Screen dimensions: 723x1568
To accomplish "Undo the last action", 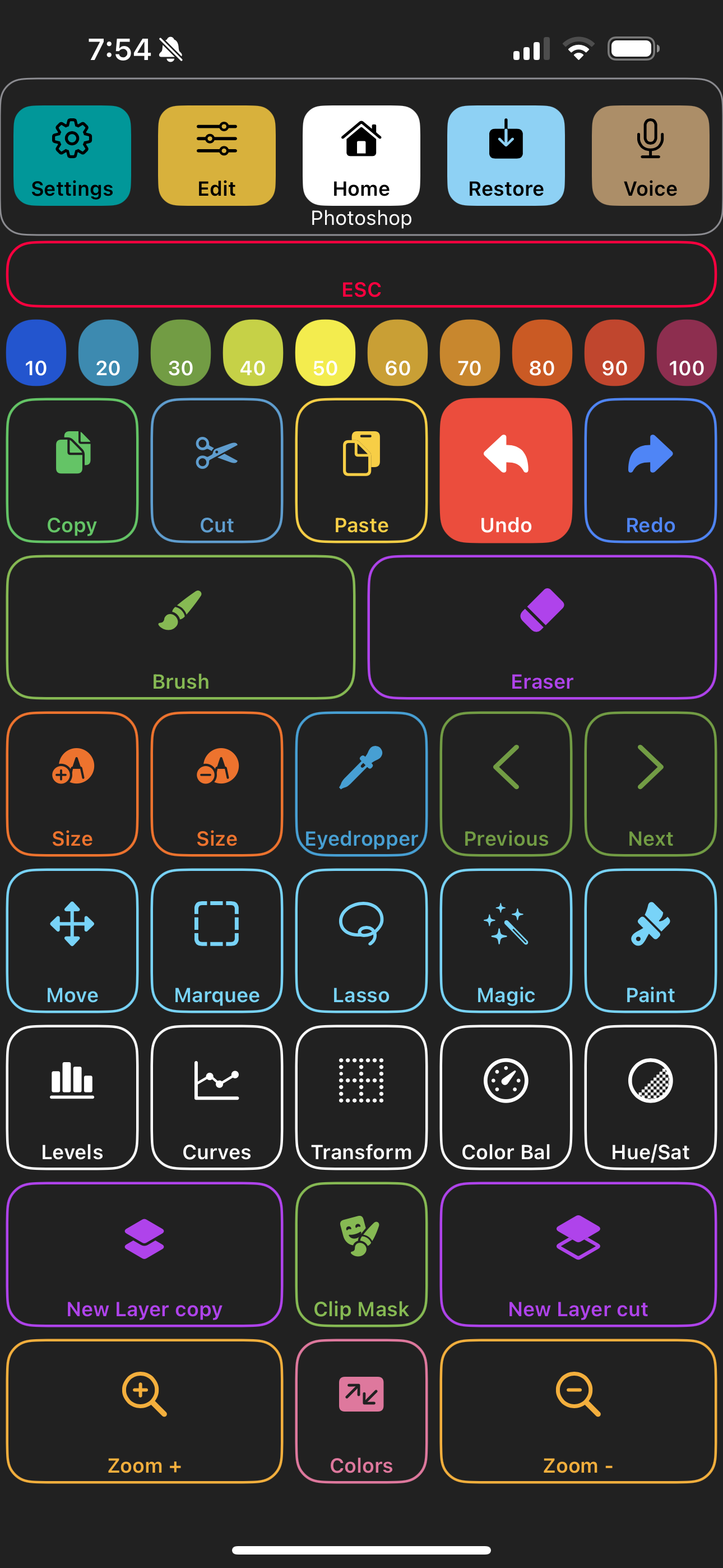I will [x=506, y=471].
